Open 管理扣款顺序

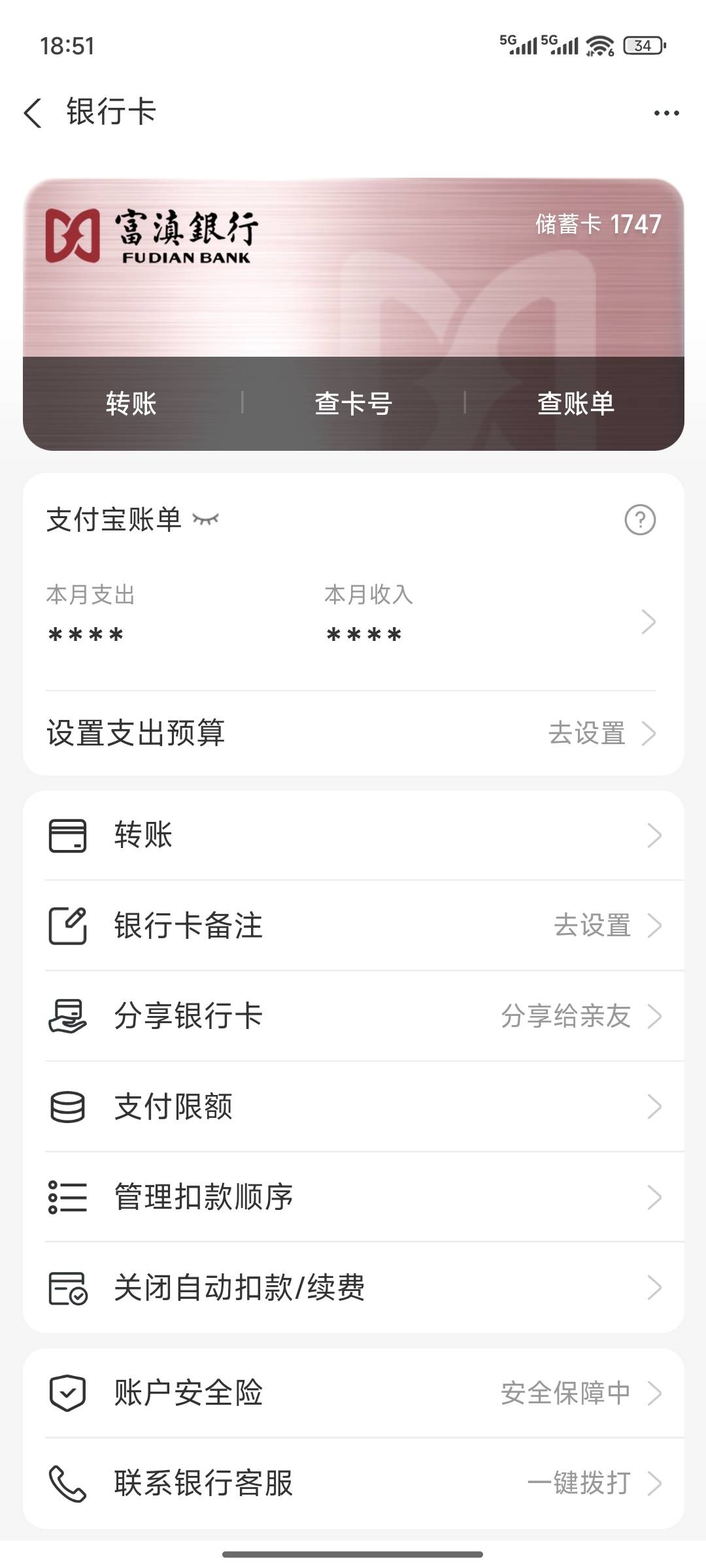[x=353, y=1197]
